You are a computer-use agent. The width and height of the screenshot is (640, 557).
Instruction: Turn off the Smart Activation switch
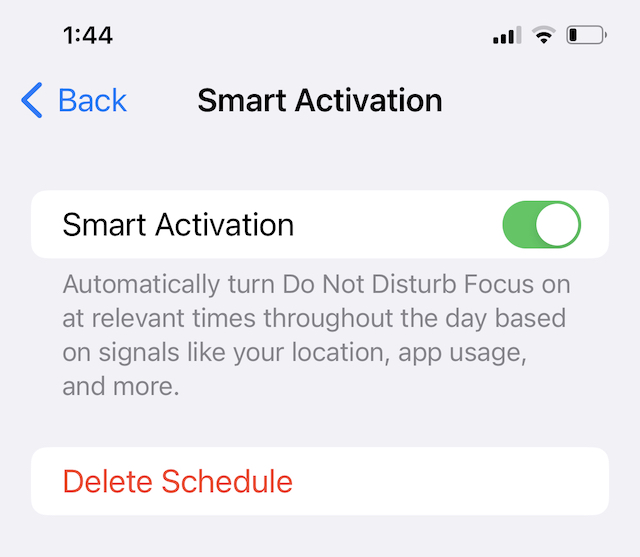(540, 225)
